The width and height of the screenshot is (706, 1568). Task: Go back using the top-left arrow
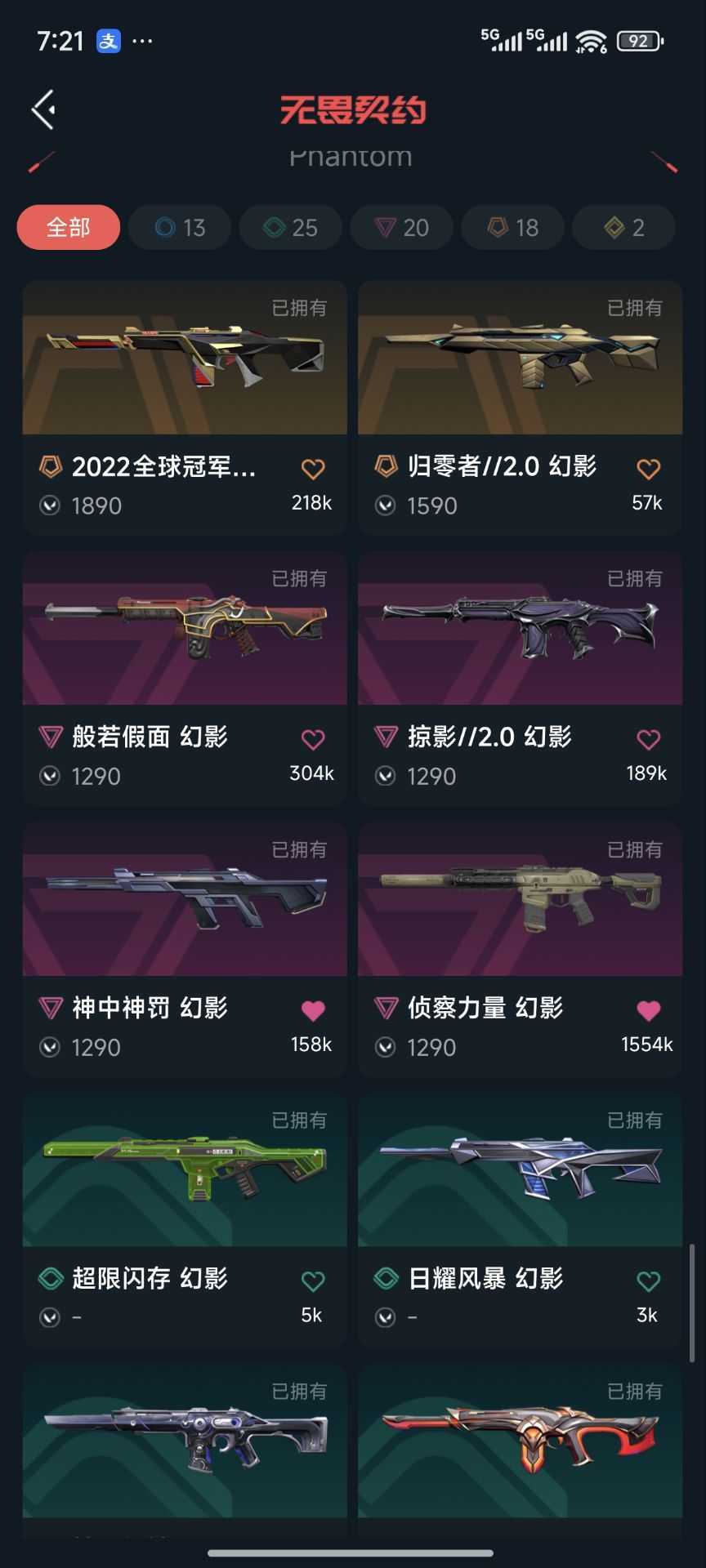tap(43, 109)
